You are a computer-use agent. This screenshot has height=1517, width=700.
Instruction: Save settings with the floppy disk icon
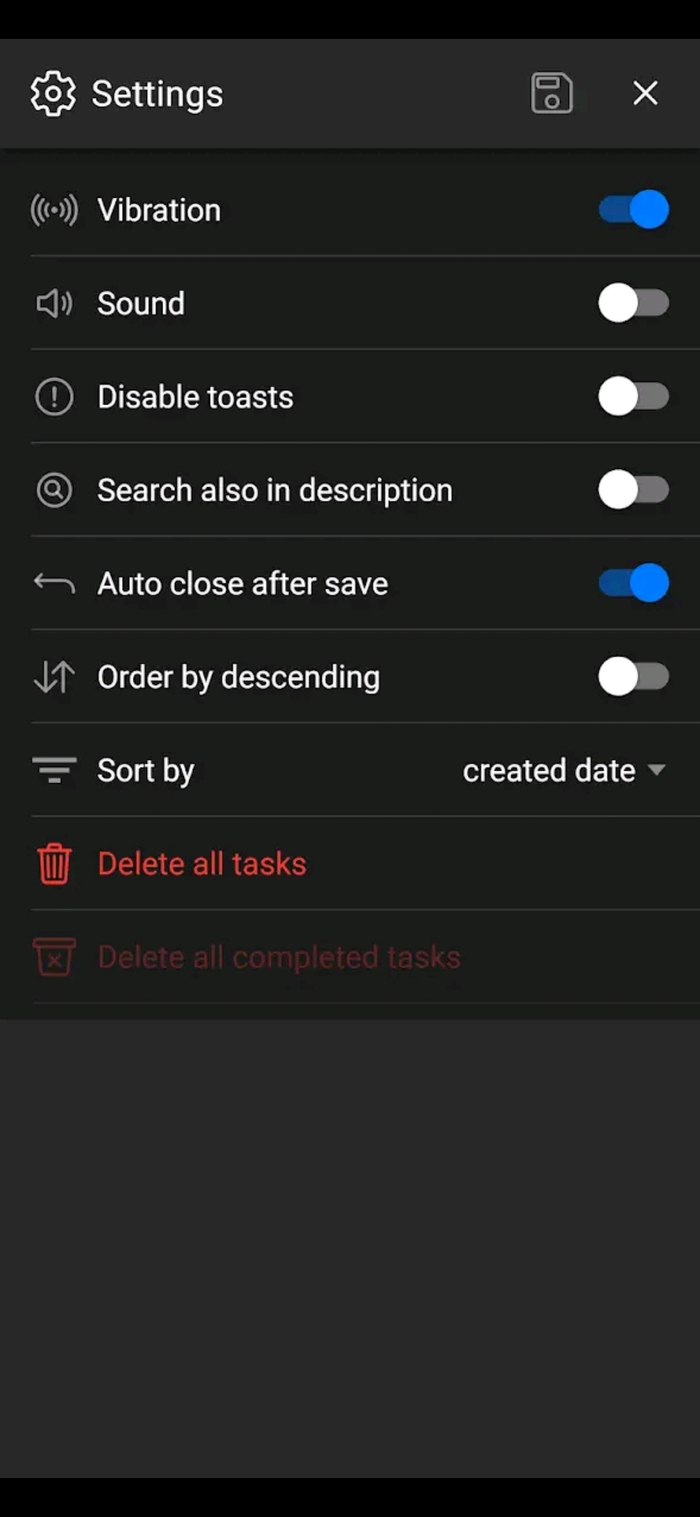(x=551, y=94)
